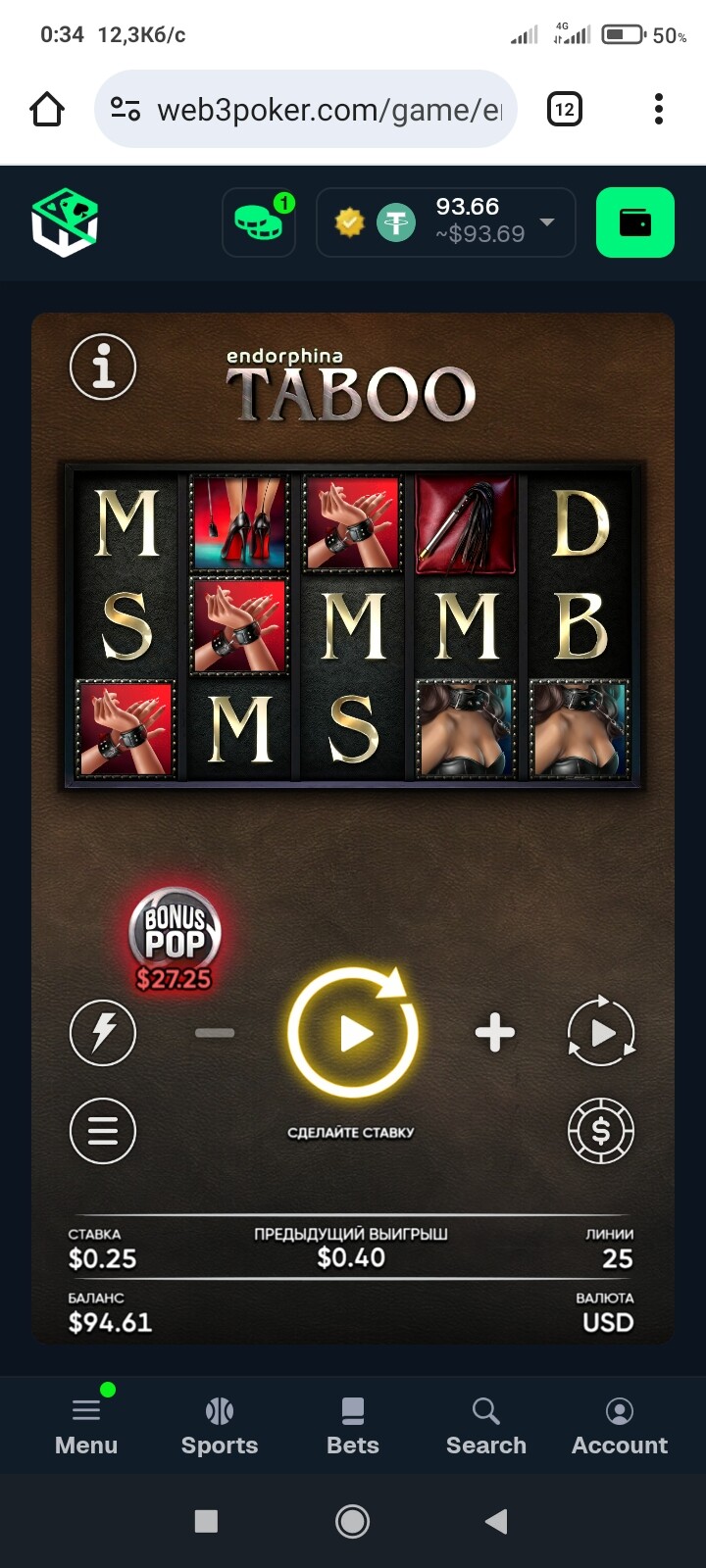Open the browser overflow menu
The width and height of the screenshot is (706, 1568).
(x=659, y=109)
